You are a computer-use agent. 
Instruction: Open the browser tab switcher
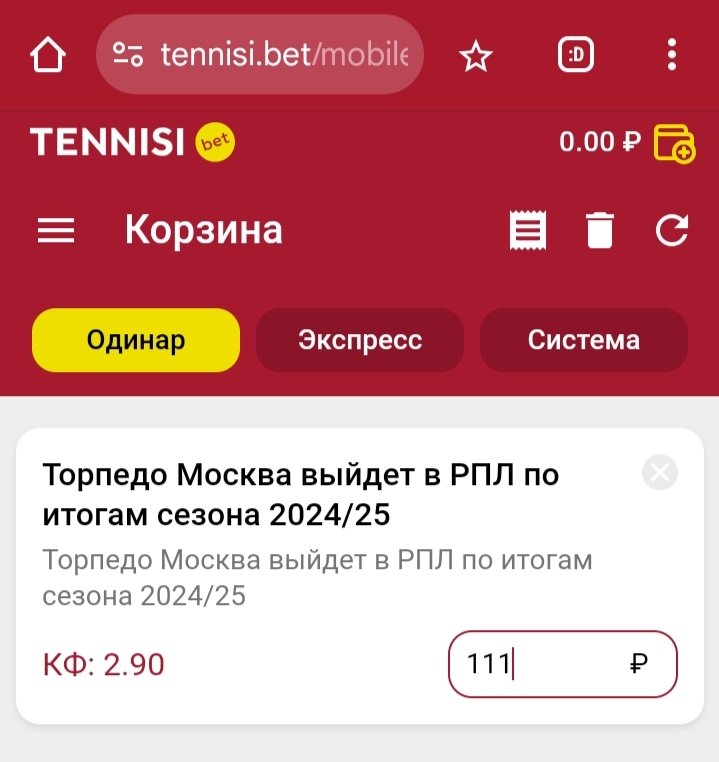[575, 54]
